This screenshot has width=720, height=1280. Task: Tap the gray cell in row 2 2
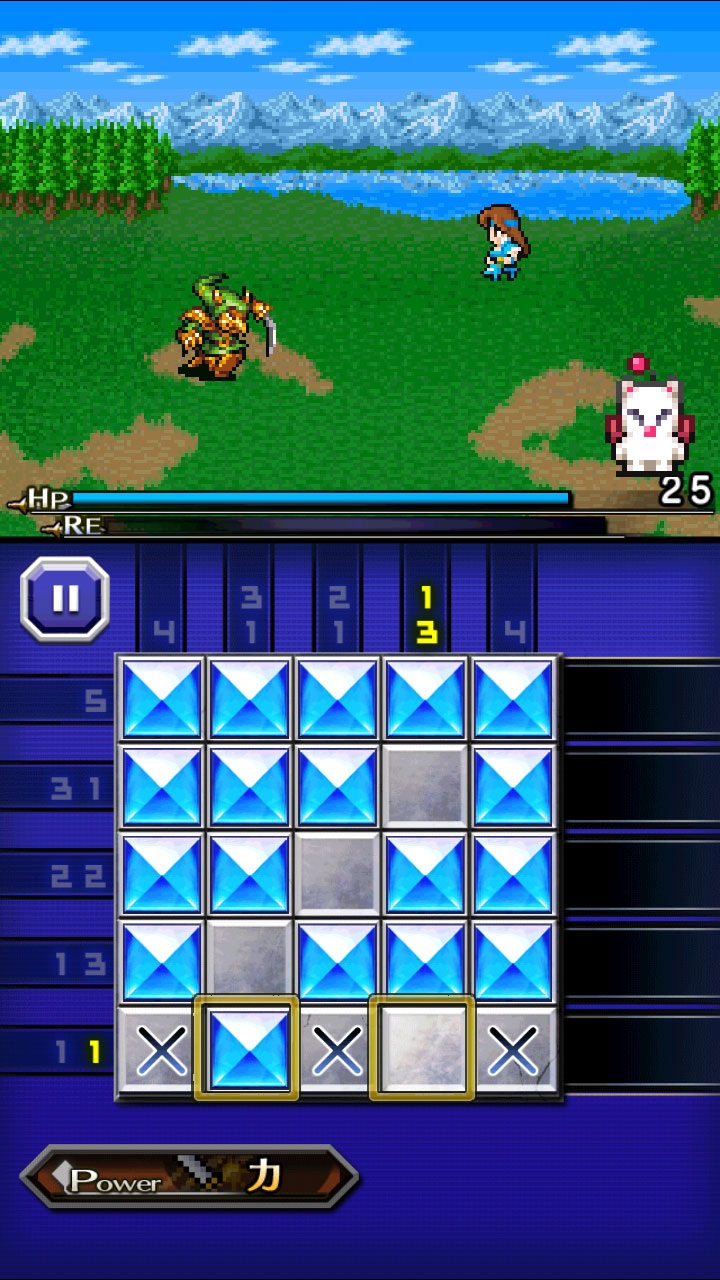pyautogui.click(x=337, y=875)
